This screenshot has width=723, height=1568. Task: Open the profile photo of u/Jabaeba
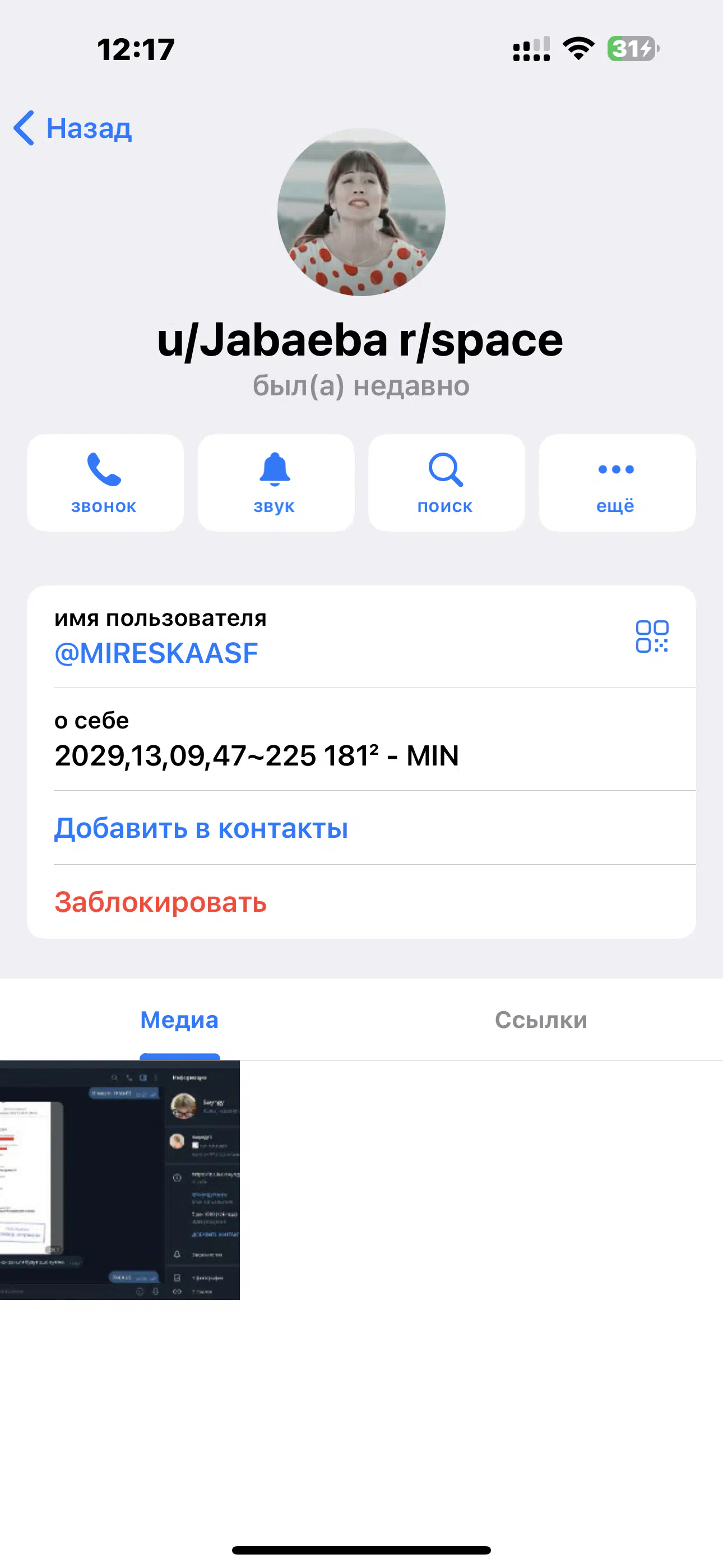361,212
